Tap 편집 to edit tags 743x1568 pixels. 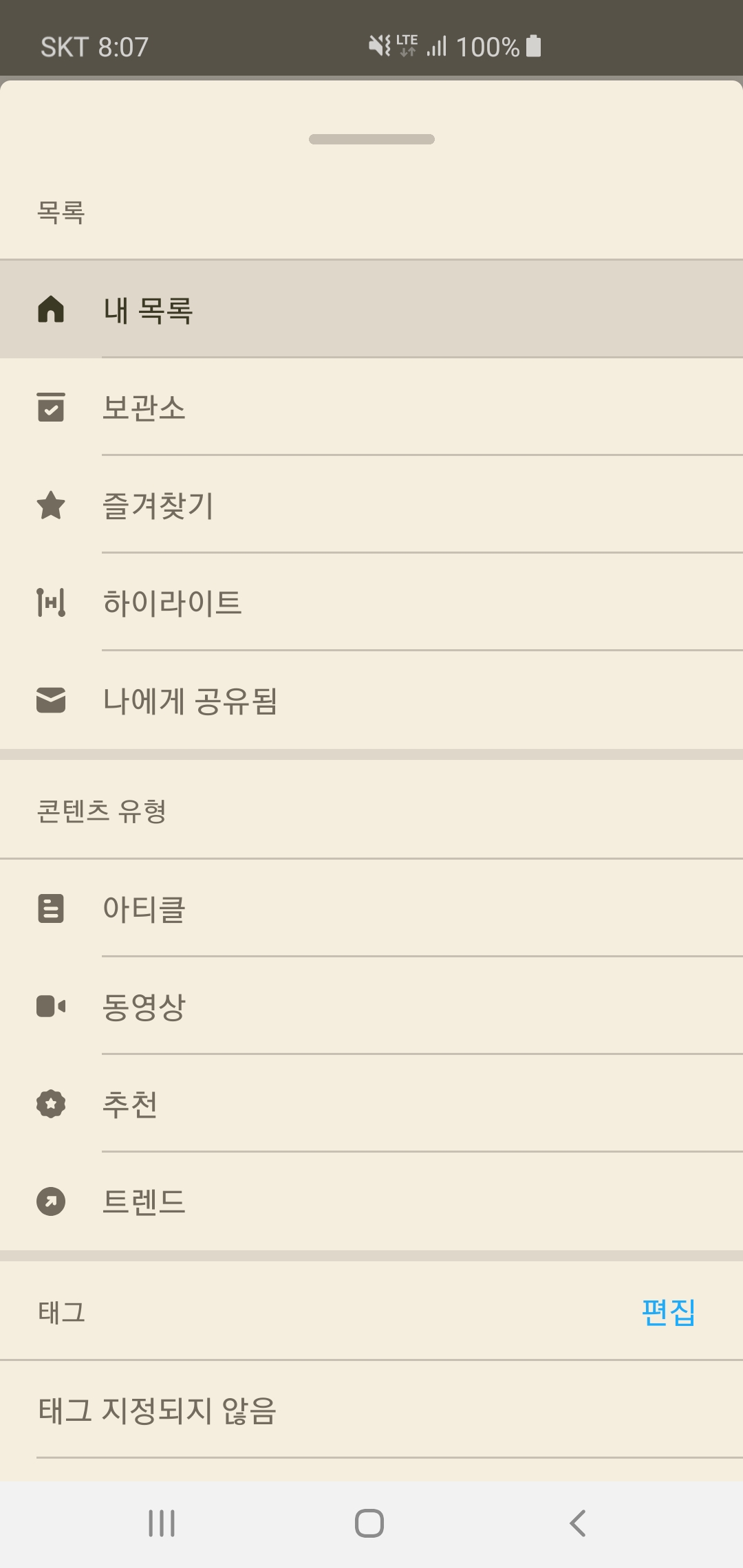tap(668, 1312)
